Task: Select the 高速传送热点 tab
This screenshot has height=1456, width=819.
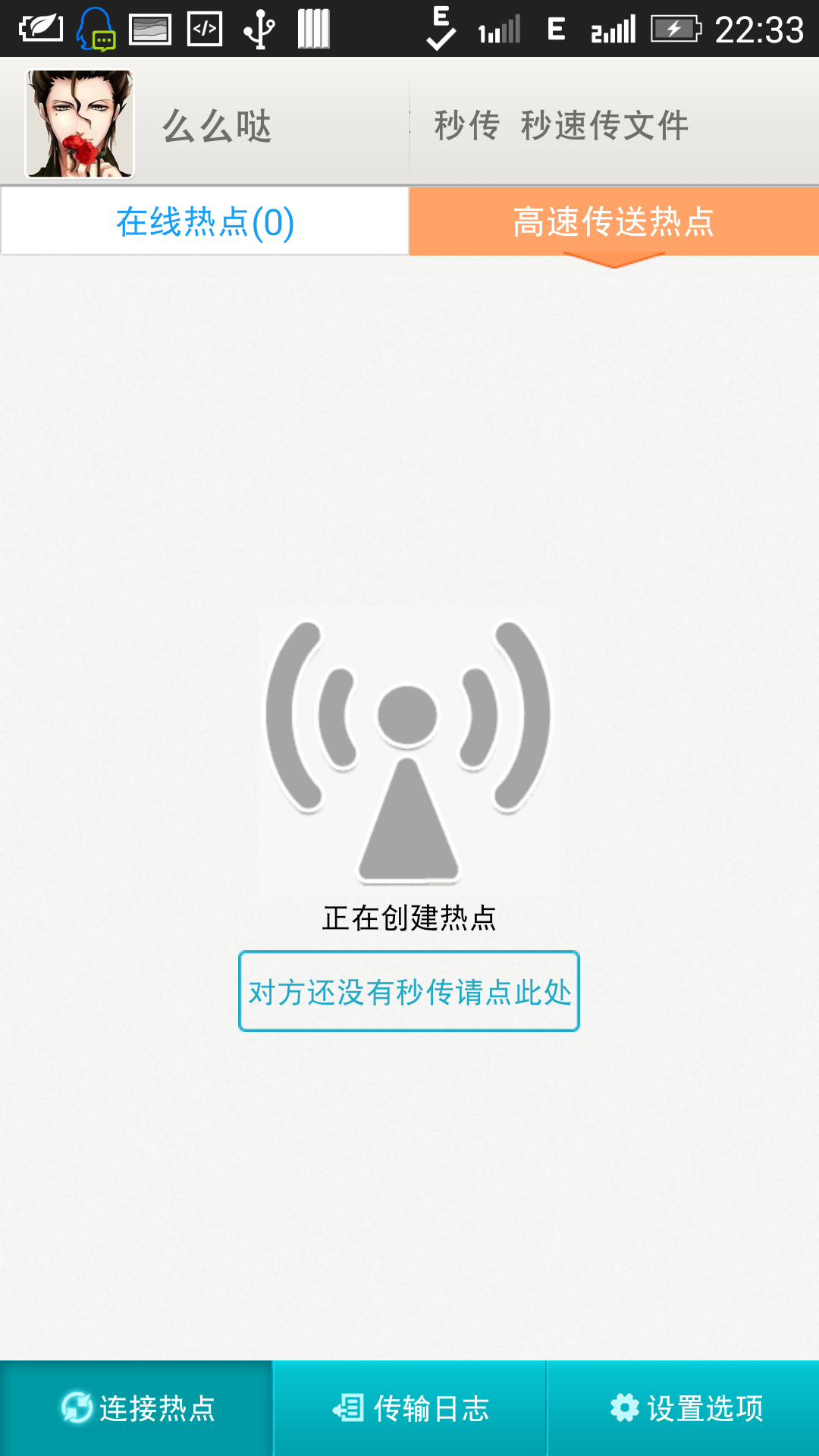Action: coord(613,221)
